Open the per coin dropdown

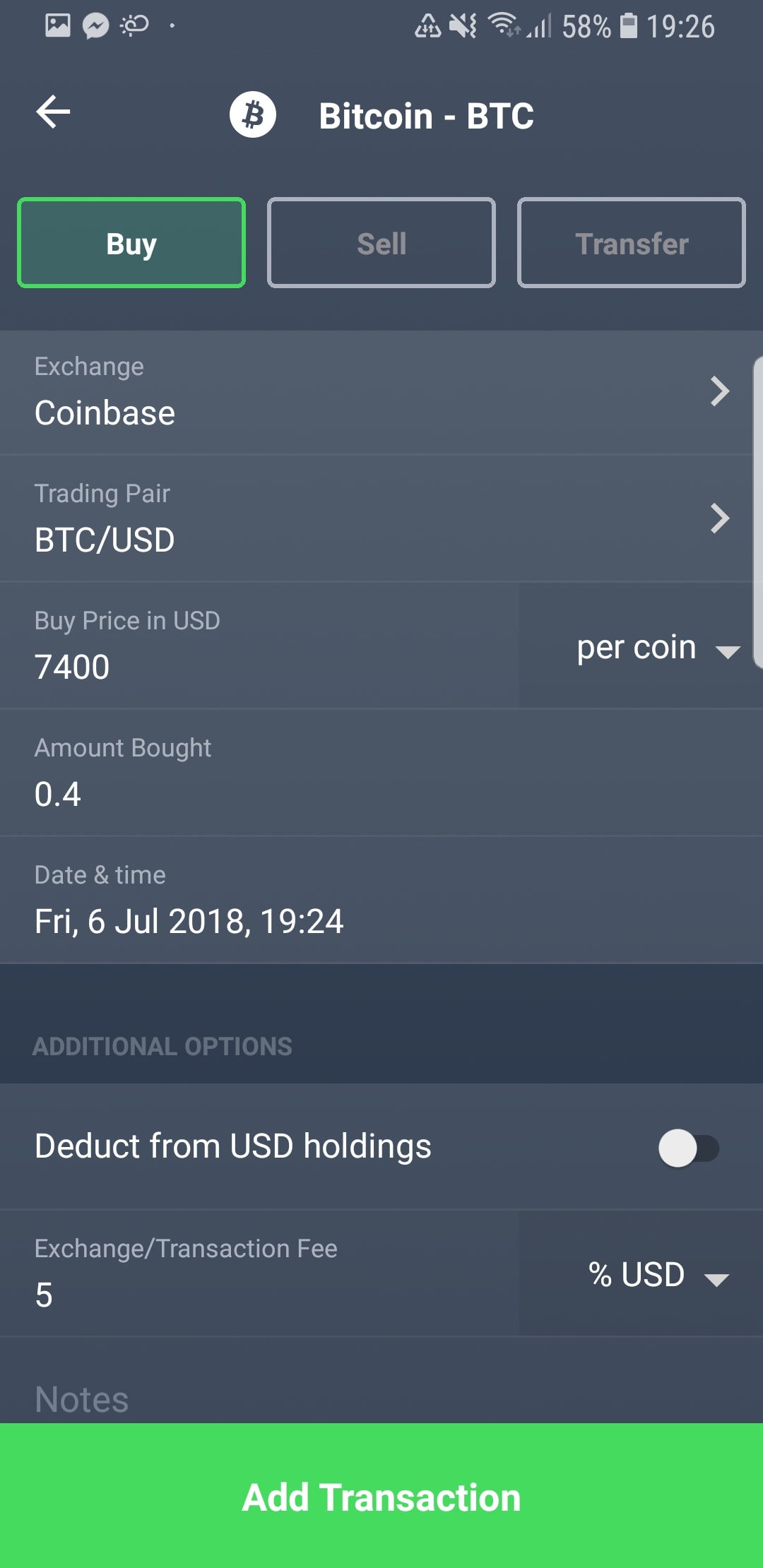click(641, 646)
